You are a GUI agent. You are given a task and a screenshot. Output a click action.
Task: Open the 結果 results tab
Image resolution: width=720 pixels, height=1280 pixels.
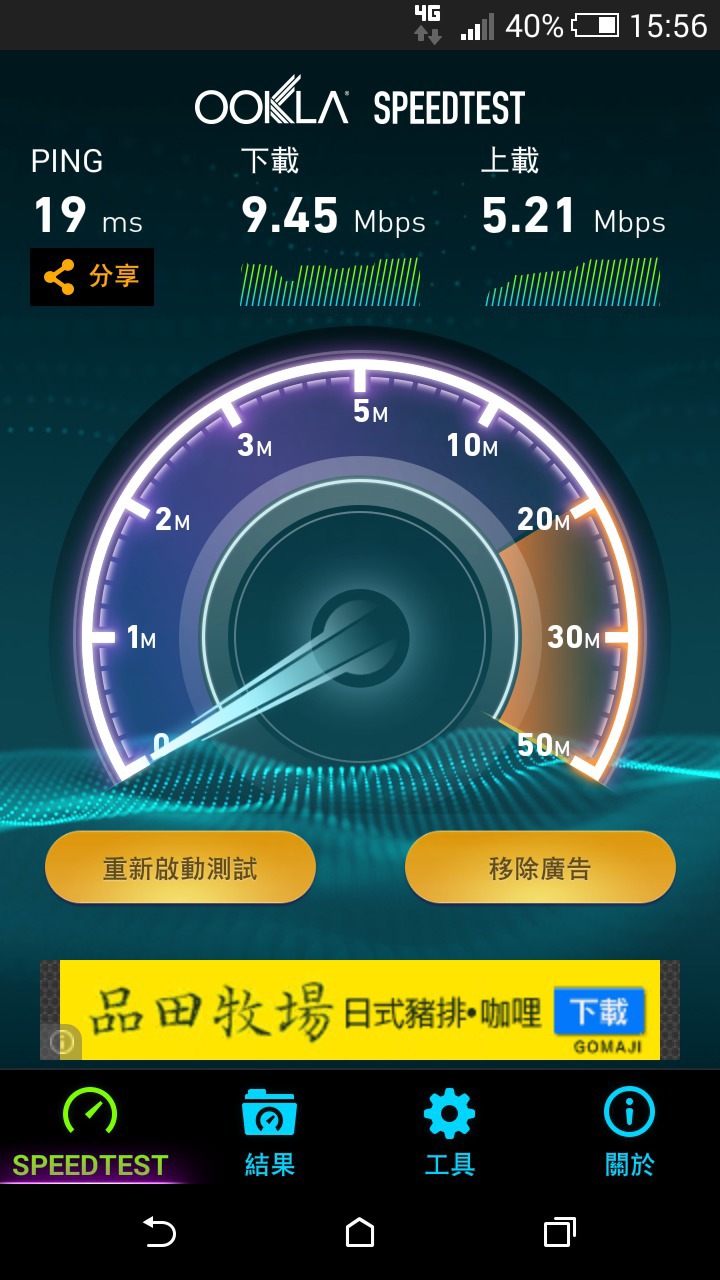[270, 1132]
